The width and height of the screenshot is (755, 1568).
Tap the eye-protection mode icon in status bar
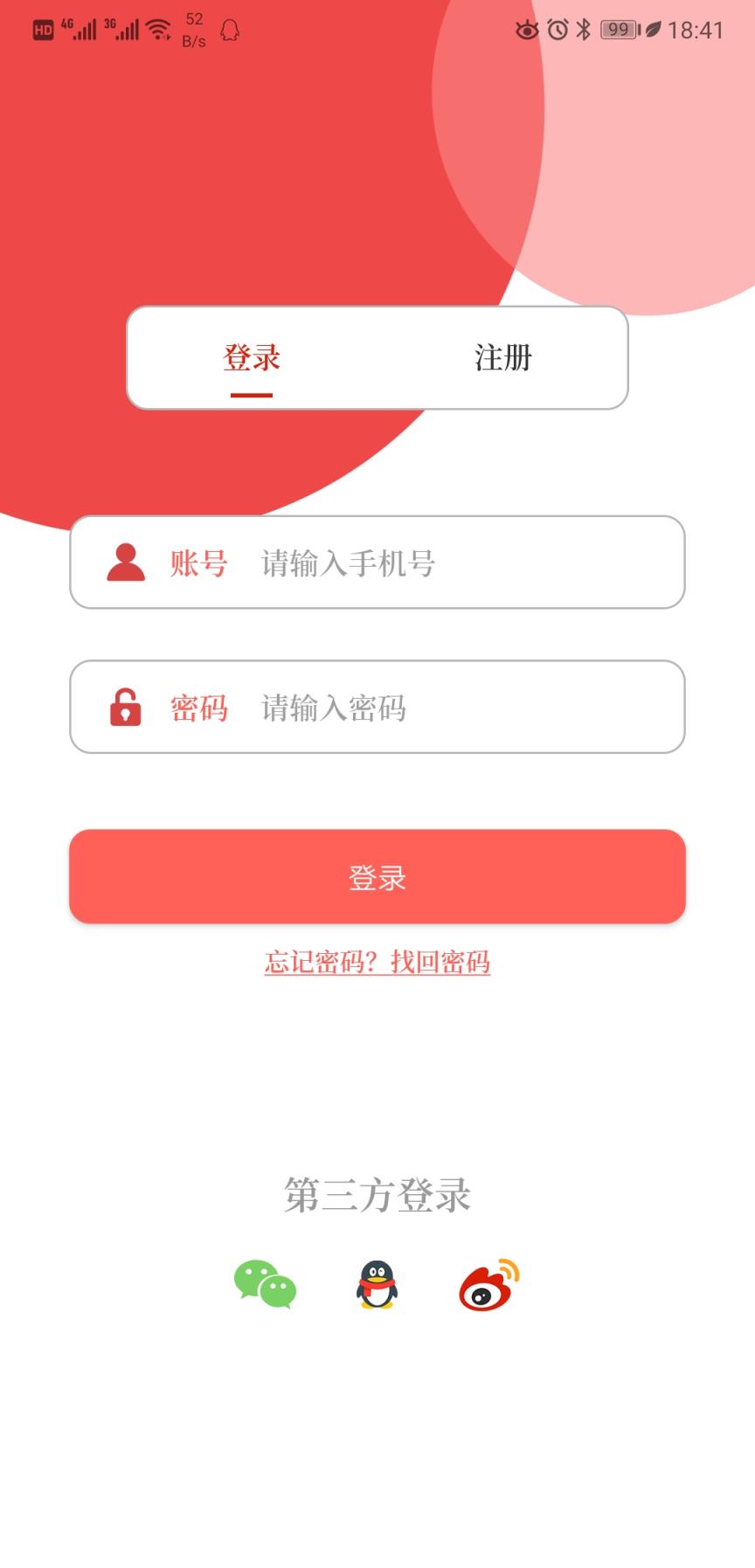(x=527, y=29)
